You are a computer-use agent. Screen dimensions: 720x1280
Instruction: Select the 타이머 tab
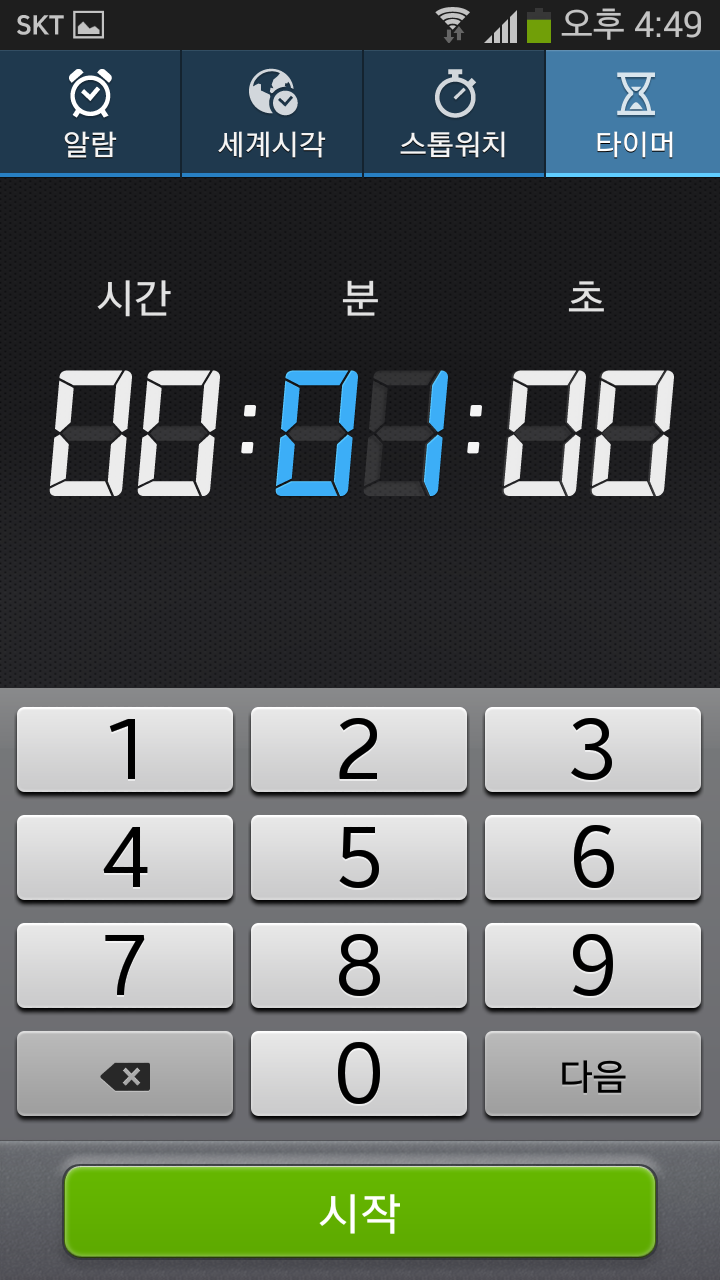coord(634,113)
